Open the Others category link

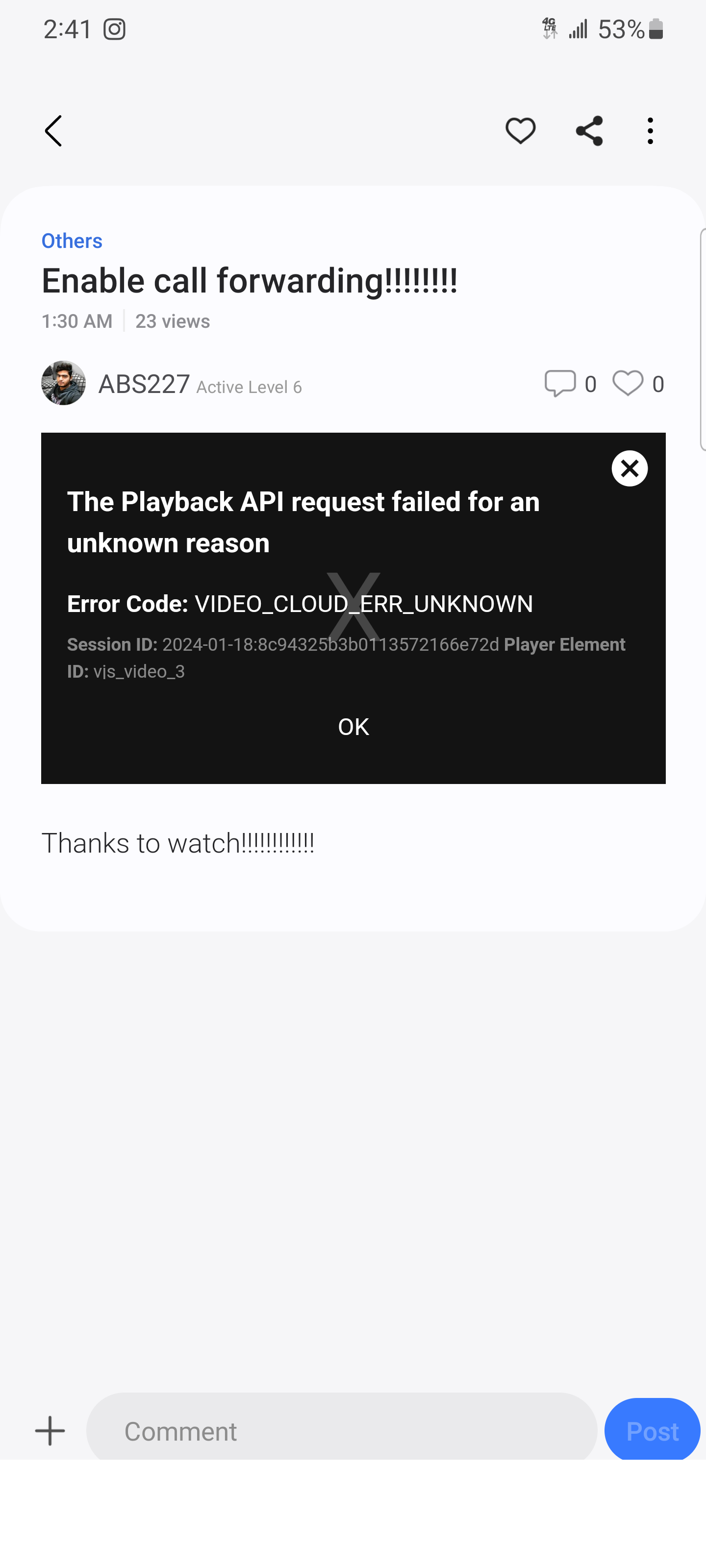click(72, 241)
